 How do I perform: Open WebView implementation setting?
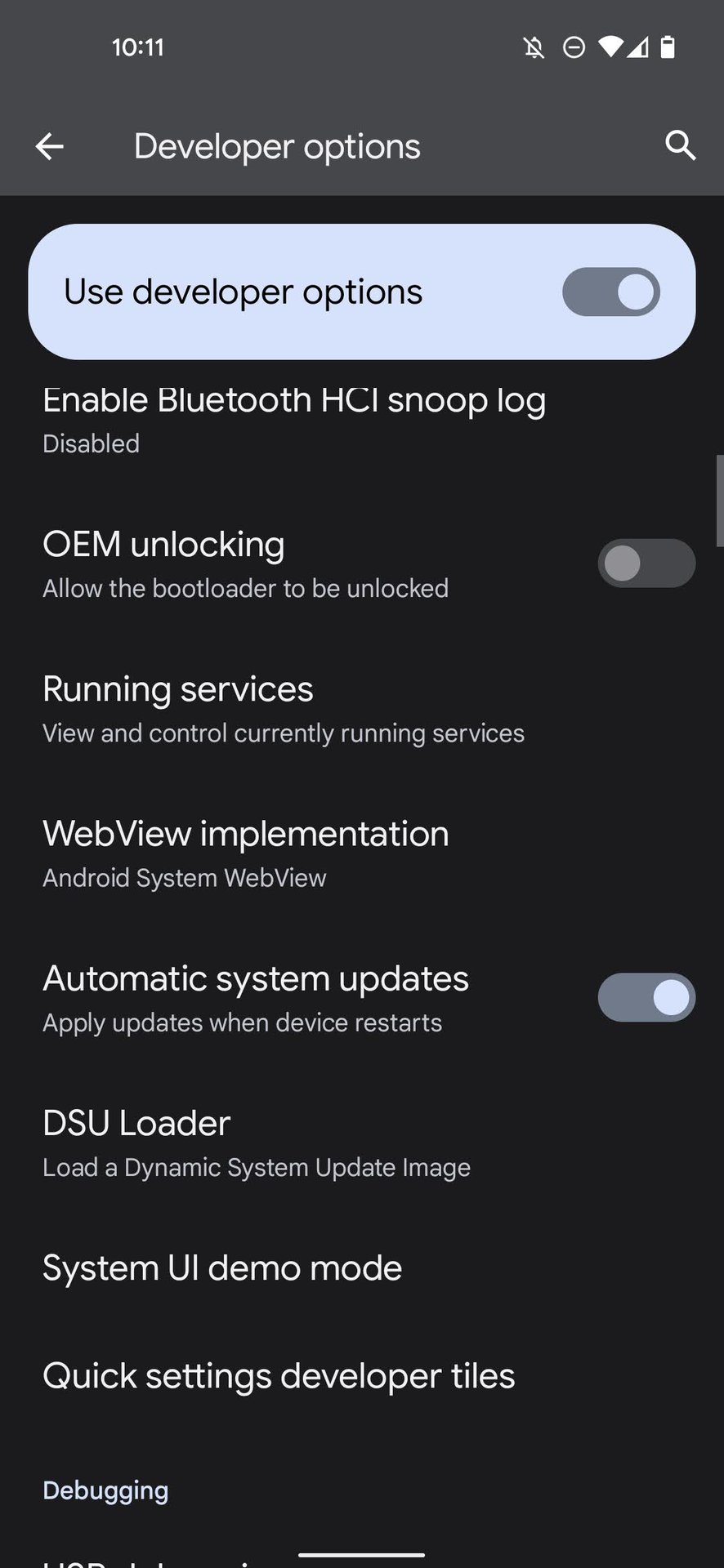[x=245, y=853]
